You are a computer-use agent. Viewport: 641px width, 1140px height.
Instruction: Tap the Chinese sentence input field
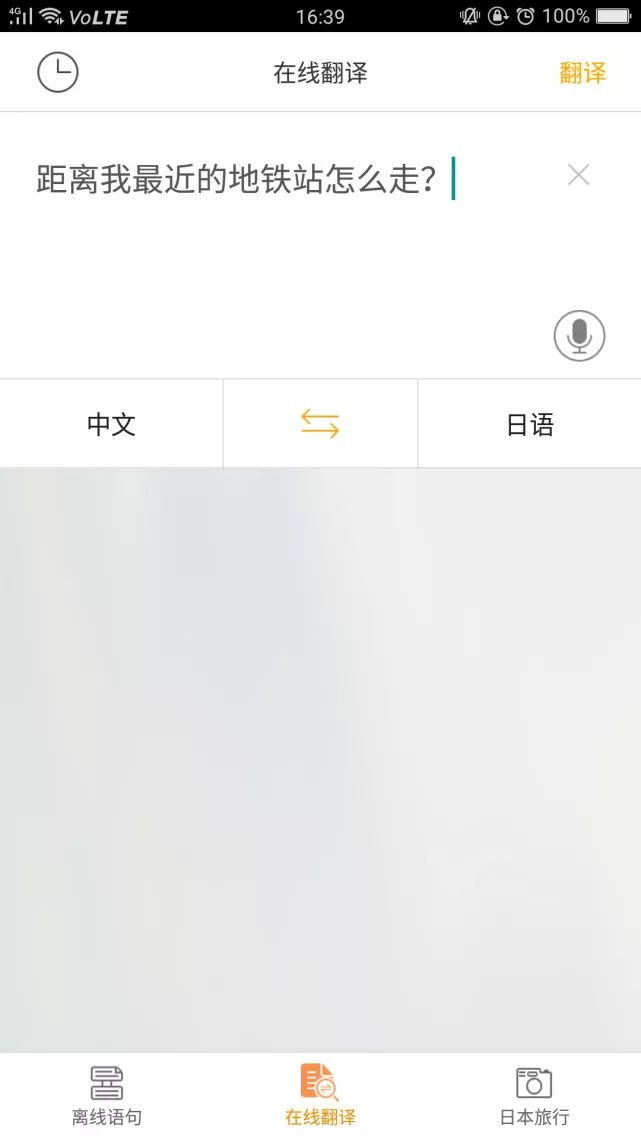(x=237, y=180)
